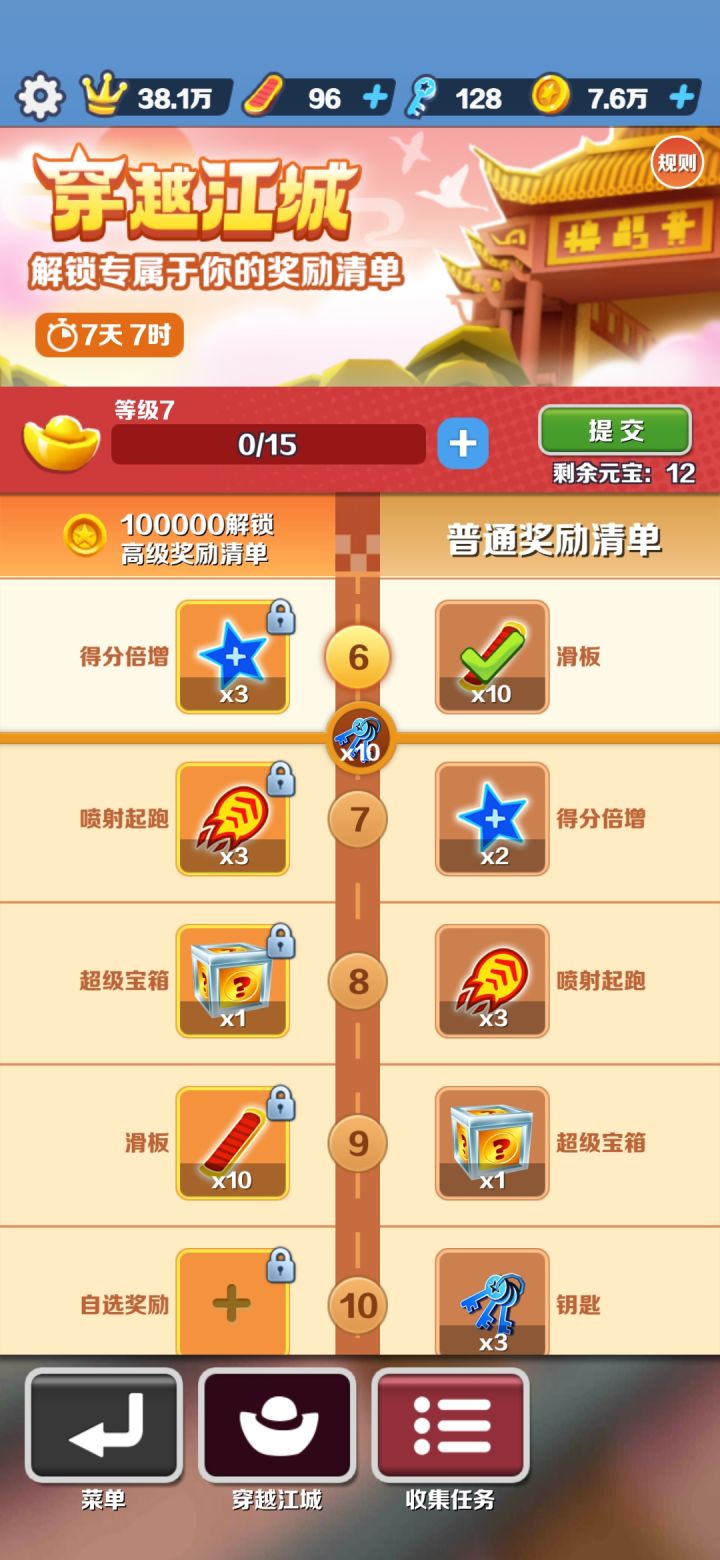Select the x10 滑板 reward icon
720x1560 pixels.
click(x=492, y=655)
